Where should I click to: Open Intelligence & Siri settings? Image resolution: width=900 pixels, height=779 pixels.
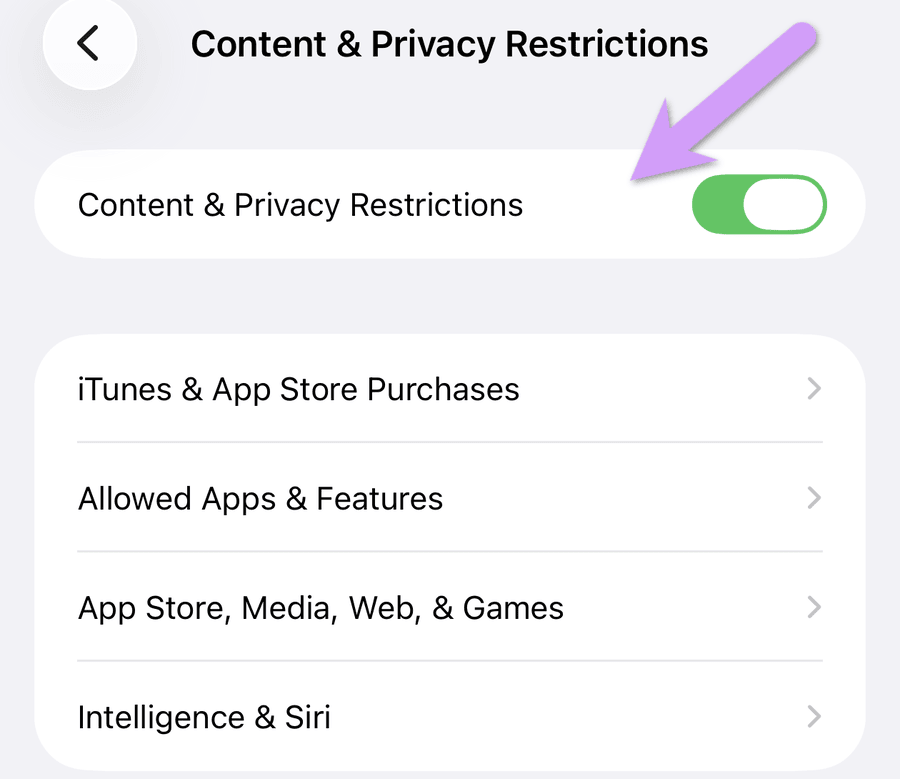tap(450, 716)
